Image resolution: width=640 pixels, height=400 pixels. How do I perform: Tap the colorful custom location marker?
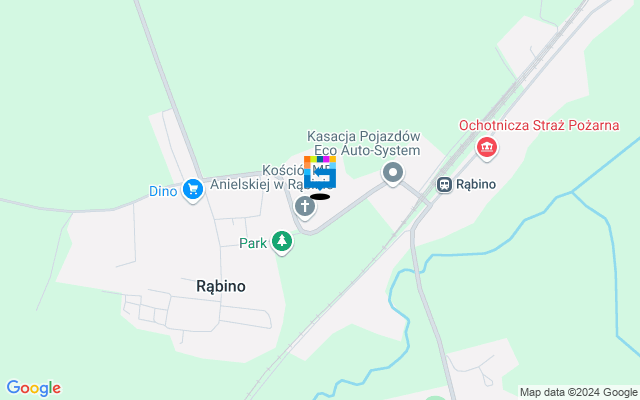pos(320,172)
